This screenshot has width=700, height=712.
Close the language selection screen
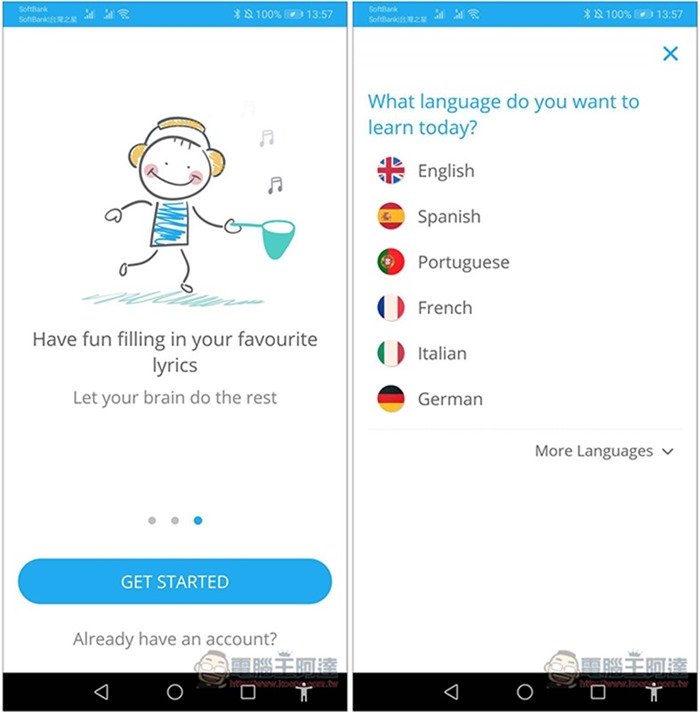pos(670,54)
